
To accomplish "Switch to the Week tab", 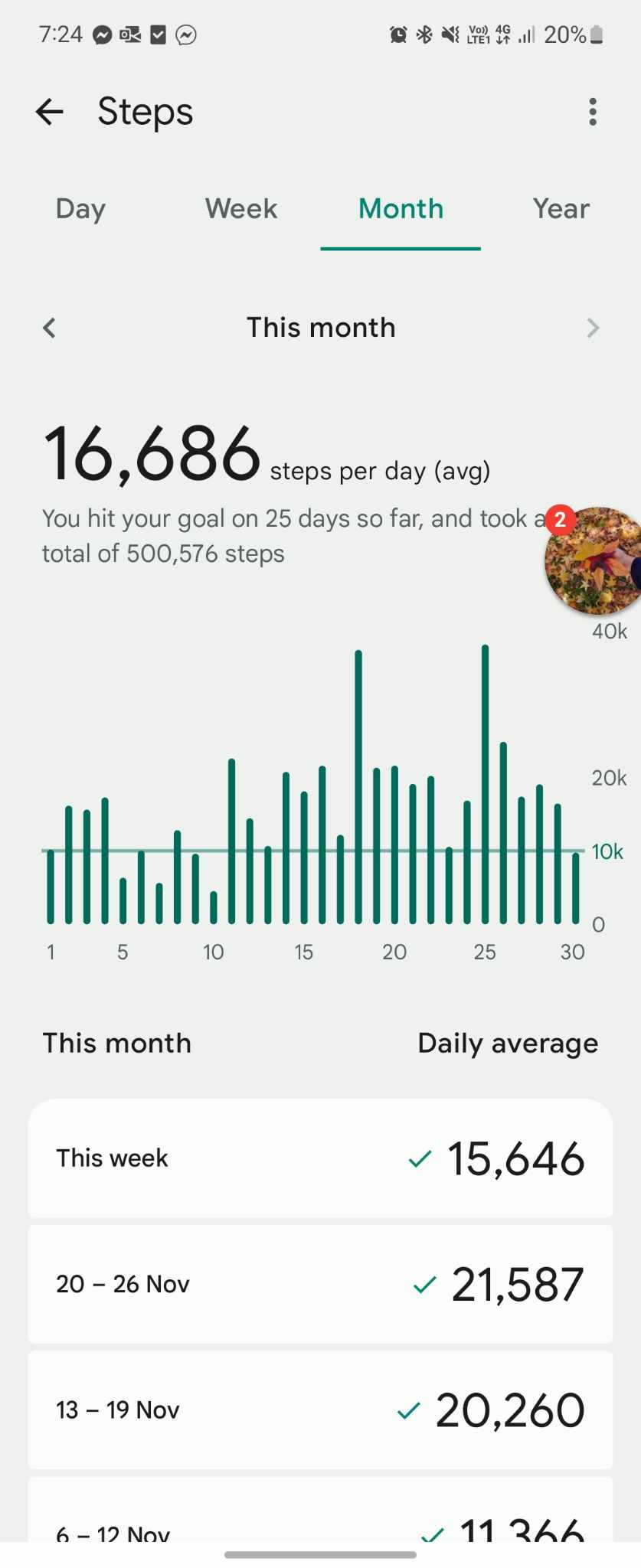I will click(240, 209).
